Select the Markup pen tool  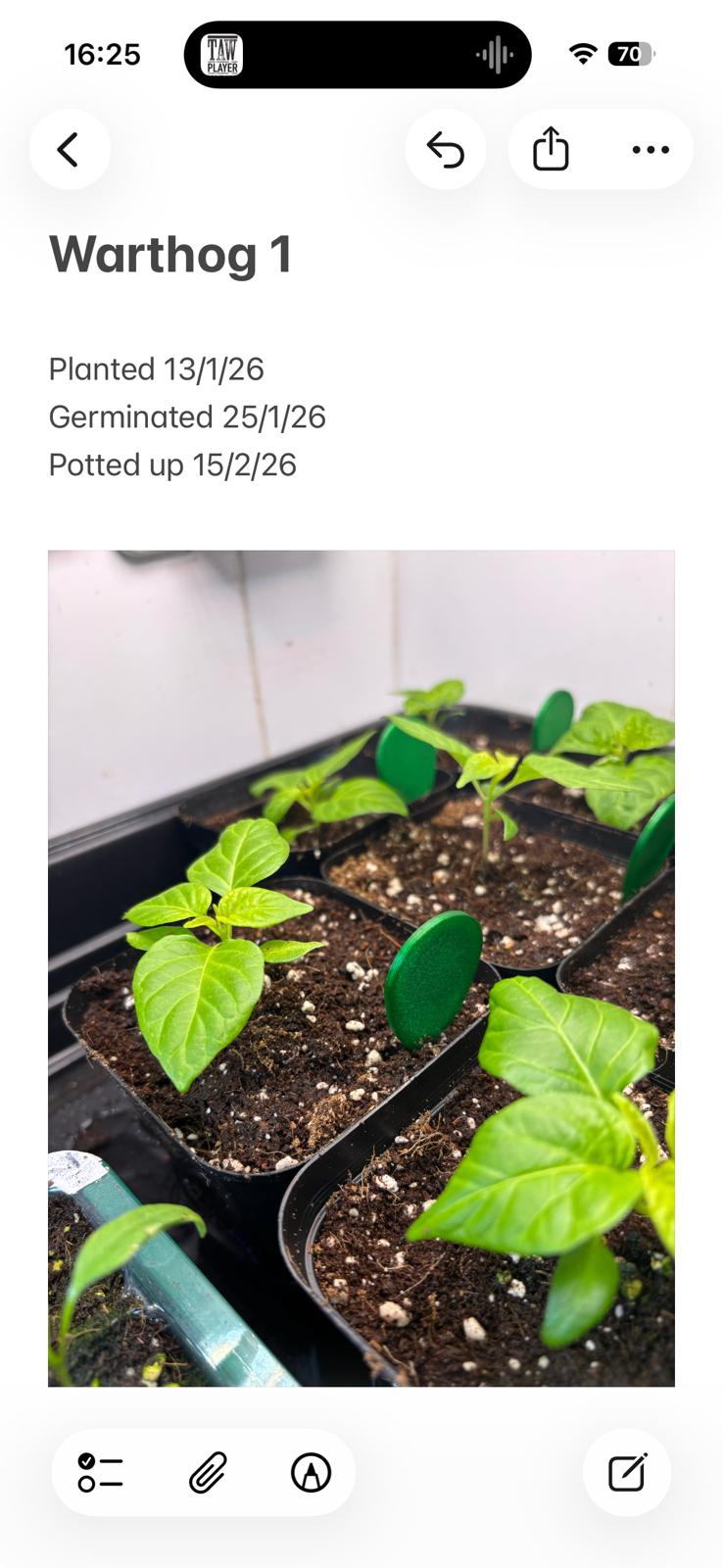tap(312, 1472)
